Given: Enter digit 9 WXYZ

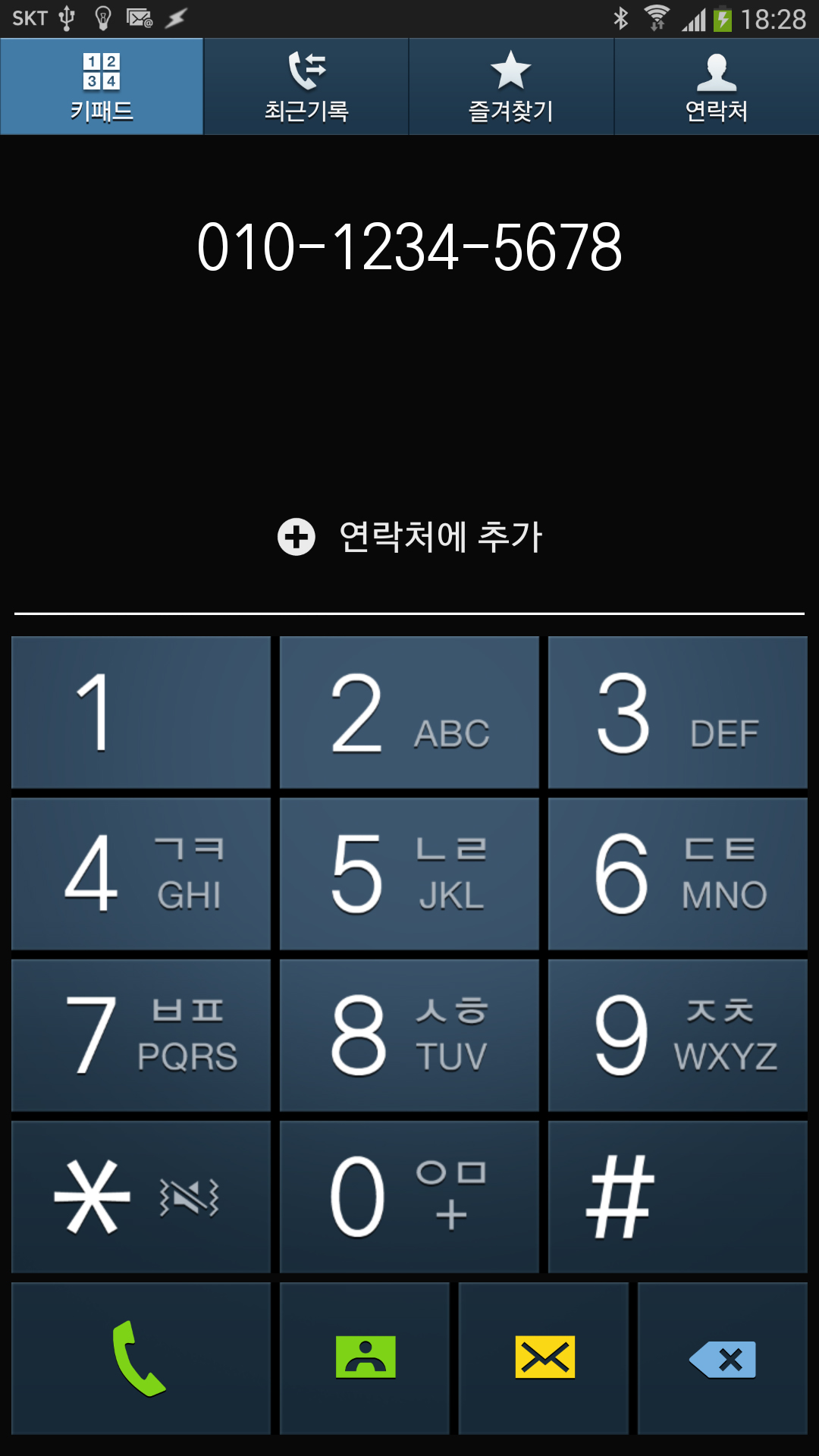Looking at the screenshot, I should (677, 1035).
